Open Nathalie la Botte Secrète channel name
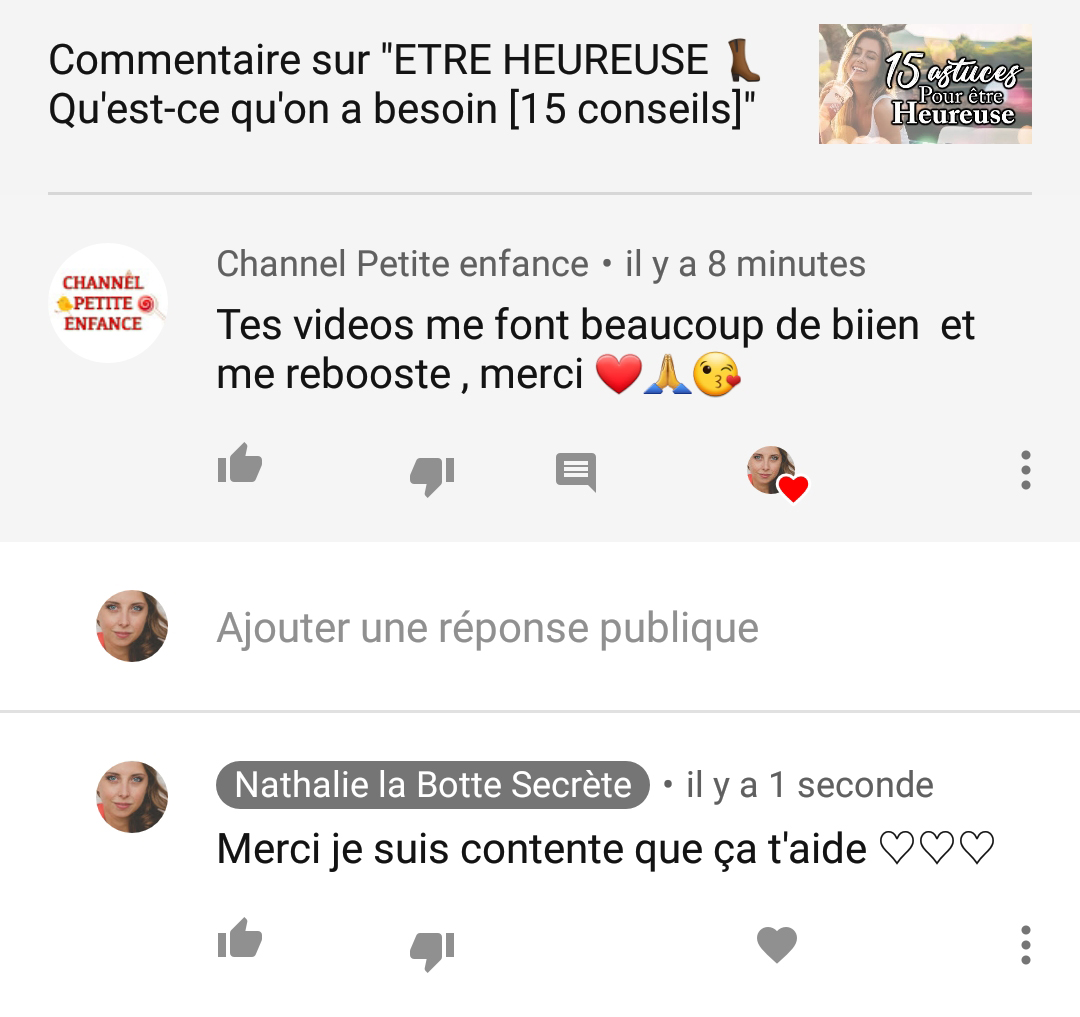Image resolution: width=1080 pixels, height=1017 pixels. click(433, 785)
